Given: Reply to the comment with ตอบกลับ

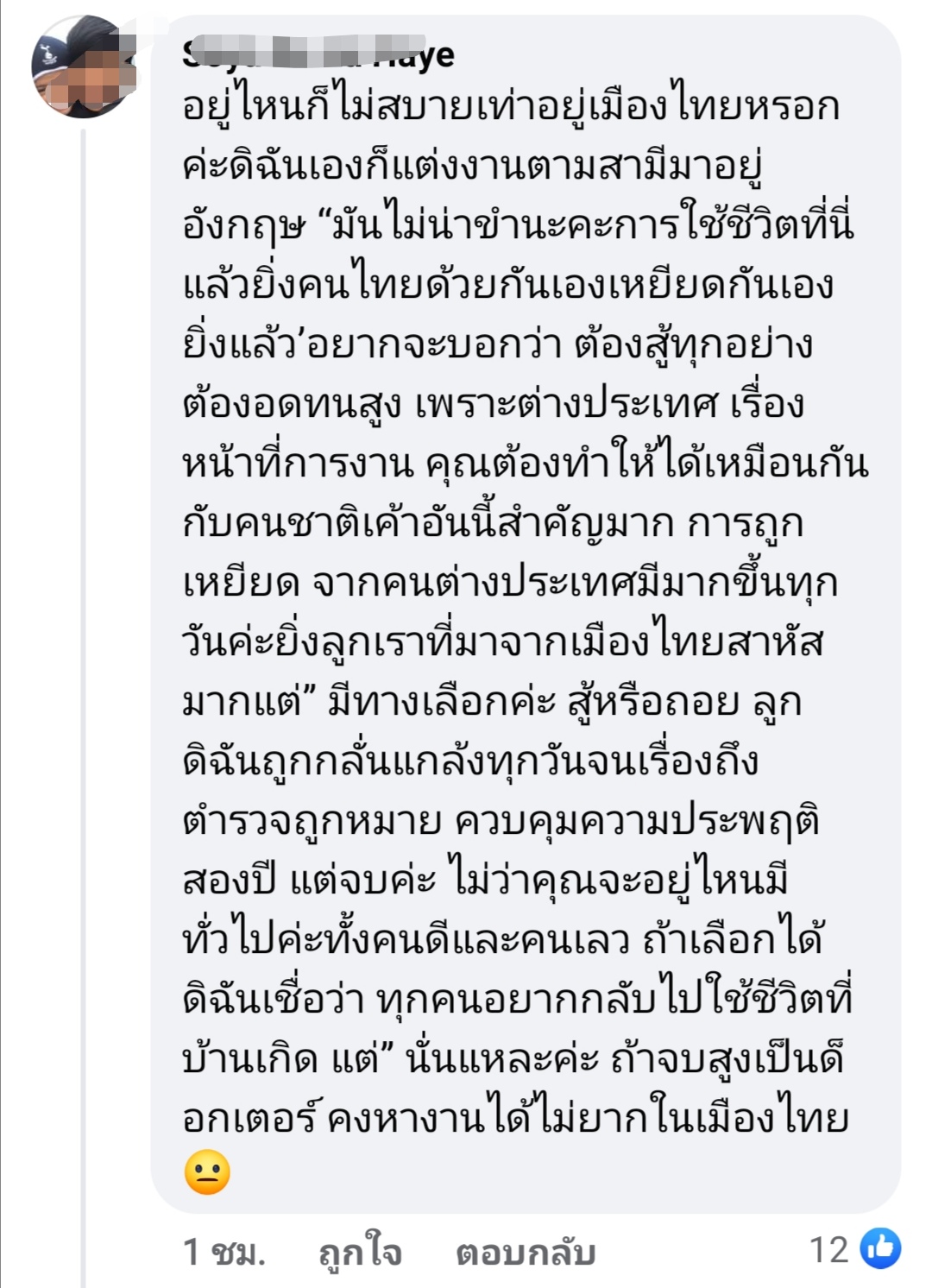Looking at the screenshot, I should tap(526, 1252).
